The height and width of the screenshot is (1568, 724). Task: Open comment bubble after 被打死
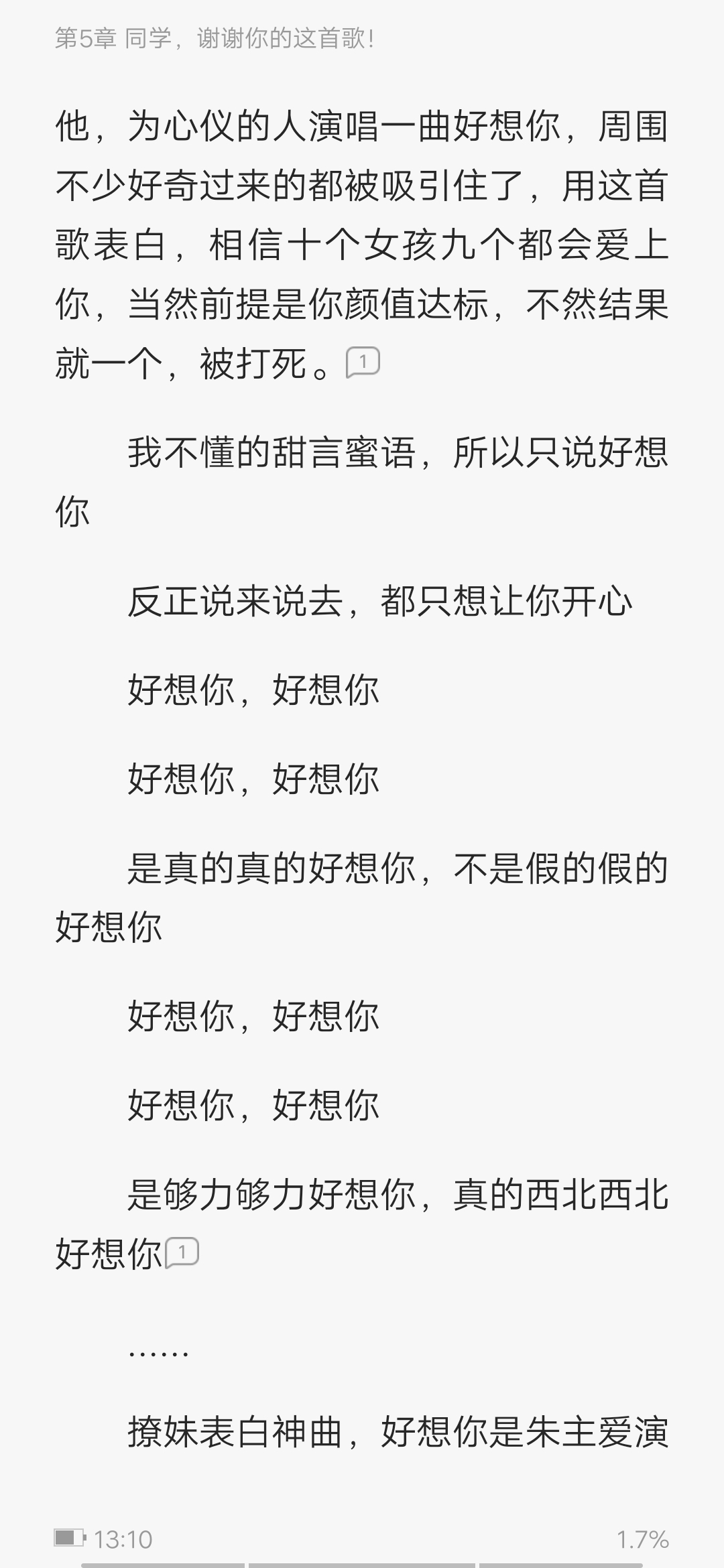coord(363,363)
